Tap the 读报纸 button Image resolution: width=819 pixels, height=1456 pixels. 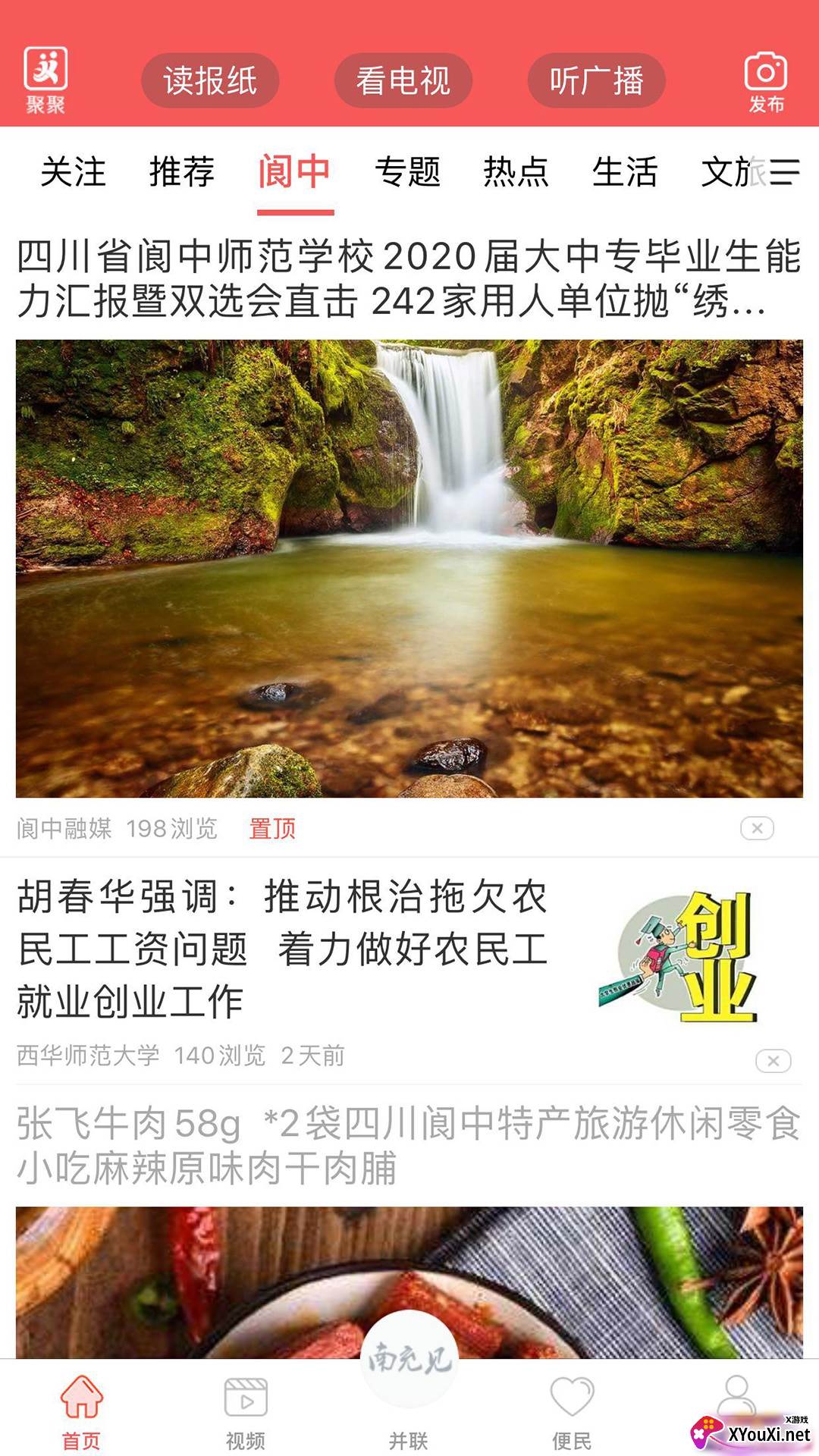click(210, 80)
